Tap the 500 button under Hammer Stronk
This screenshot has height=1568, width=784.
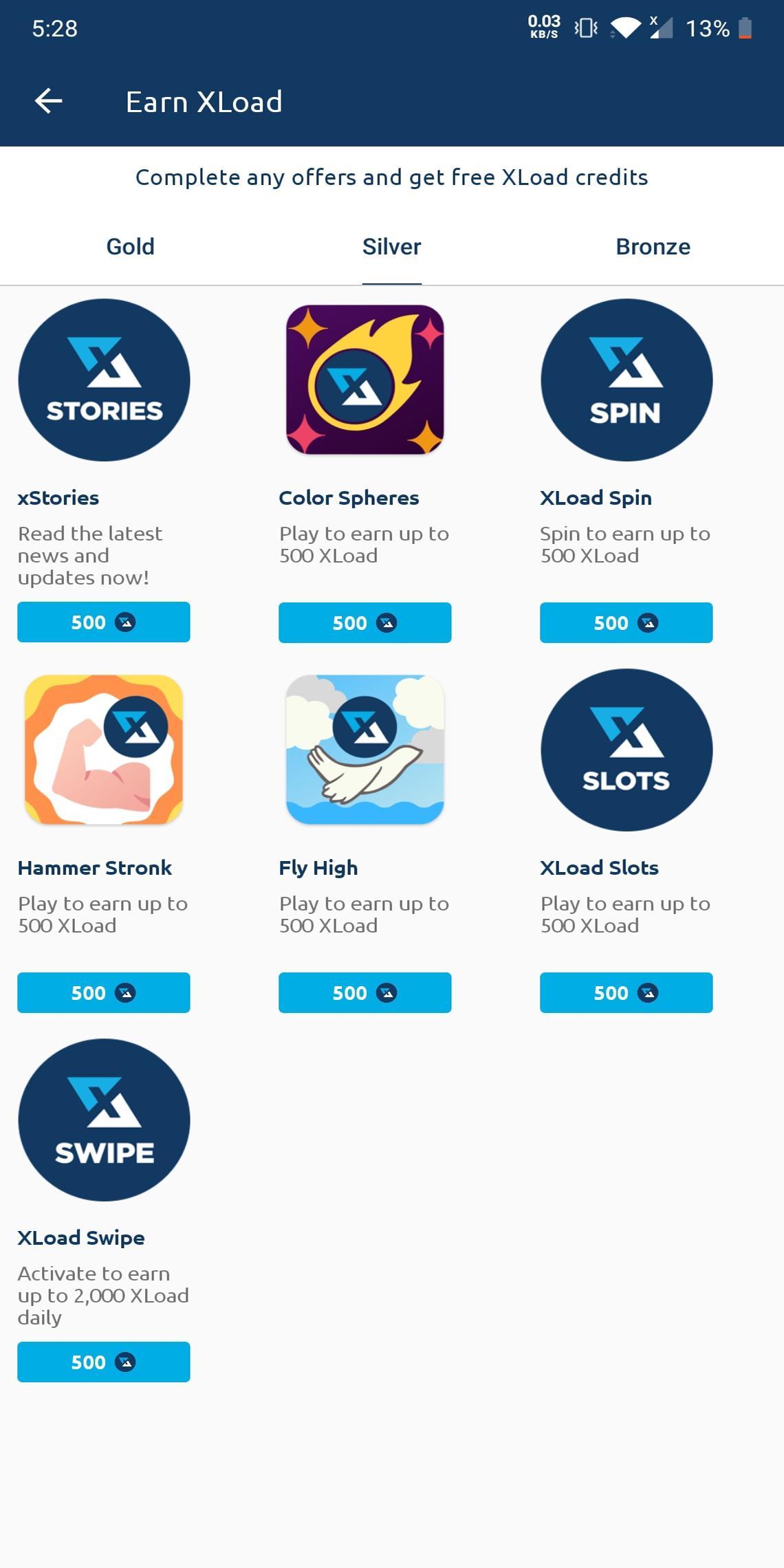(104, 992)
